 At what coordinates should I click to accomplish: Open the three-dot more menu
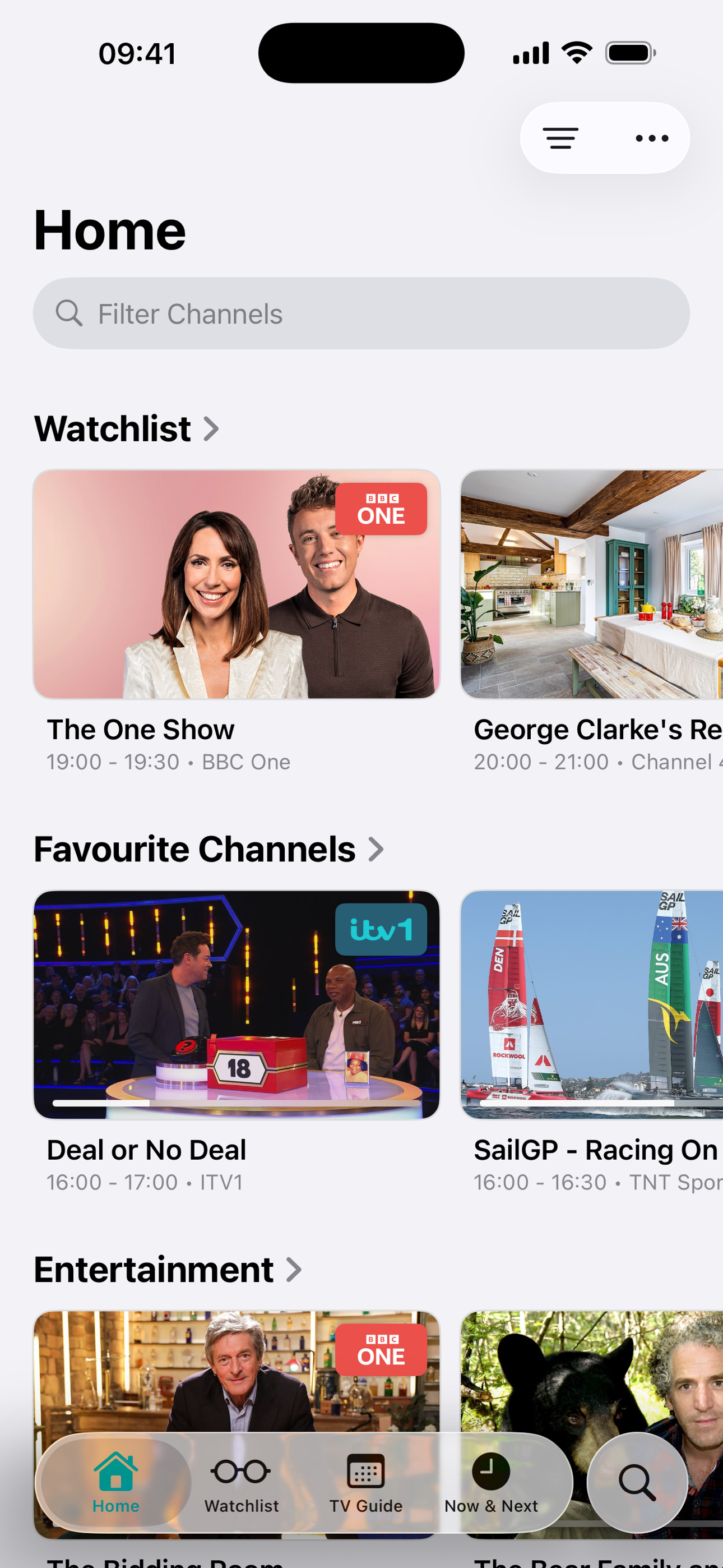tap(652, 138)
